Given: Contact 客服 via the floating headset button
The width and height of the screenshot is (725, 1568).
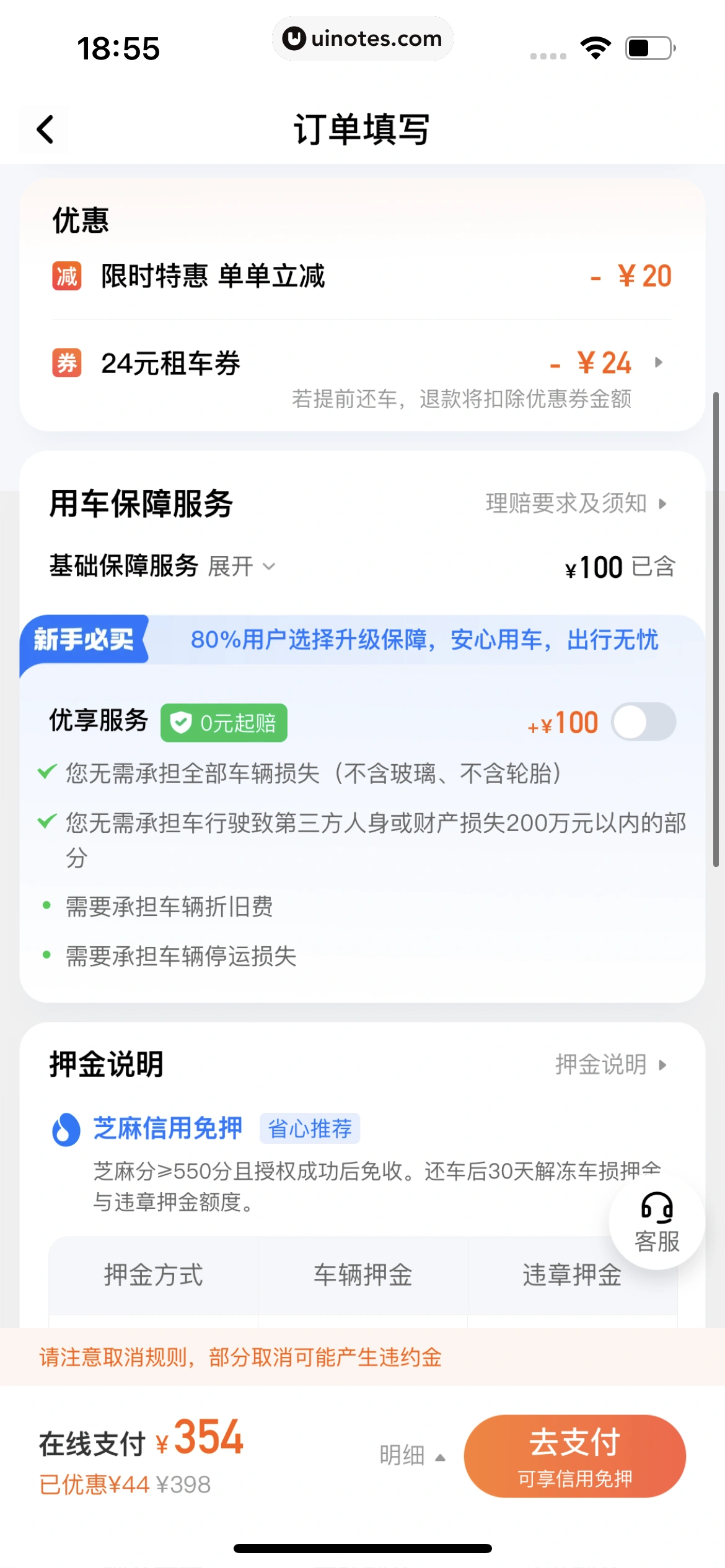Looking at the screenshot, I should (x=656, y=1222).
